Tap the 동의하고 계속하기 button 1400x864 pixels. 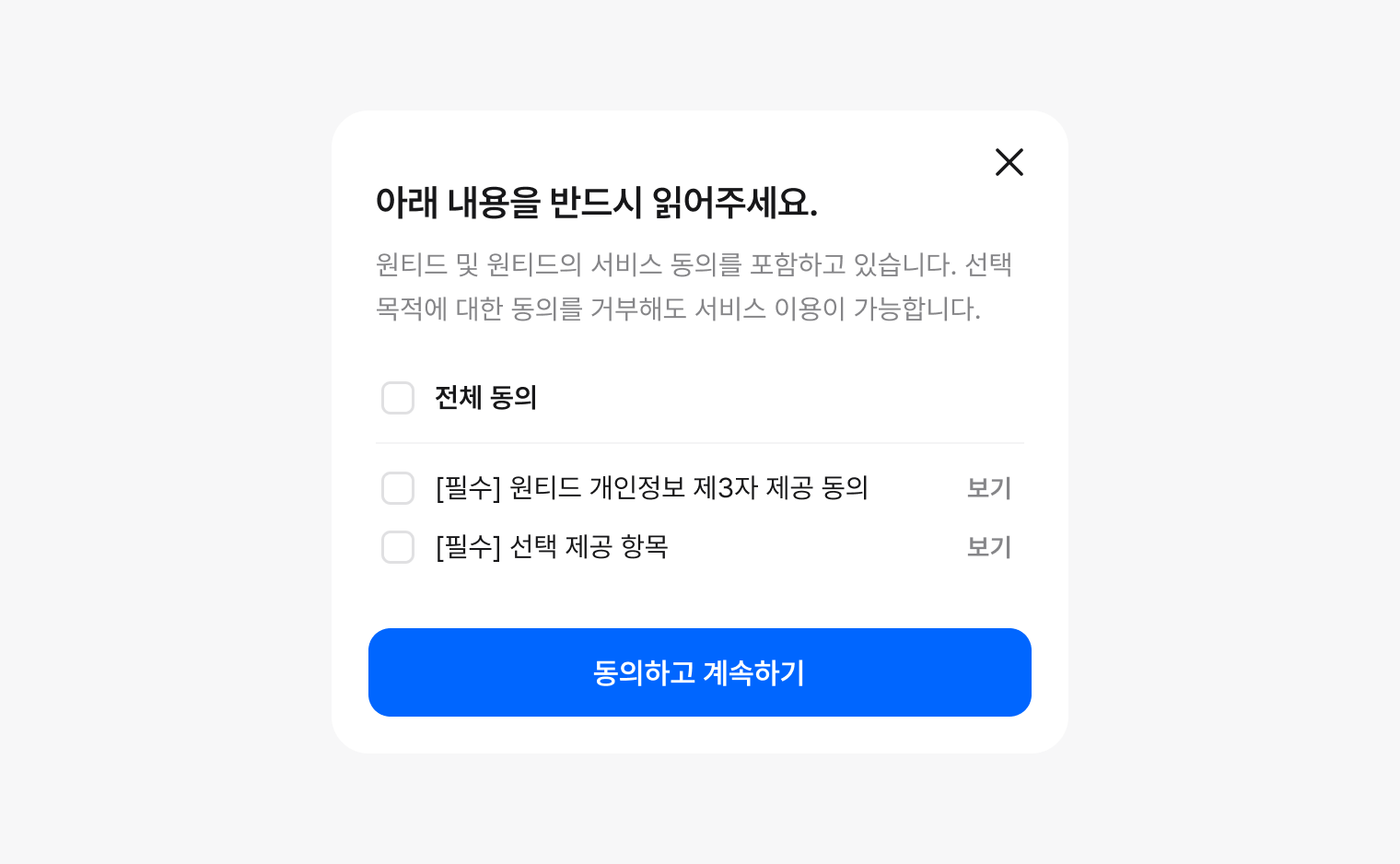point(700,672)
